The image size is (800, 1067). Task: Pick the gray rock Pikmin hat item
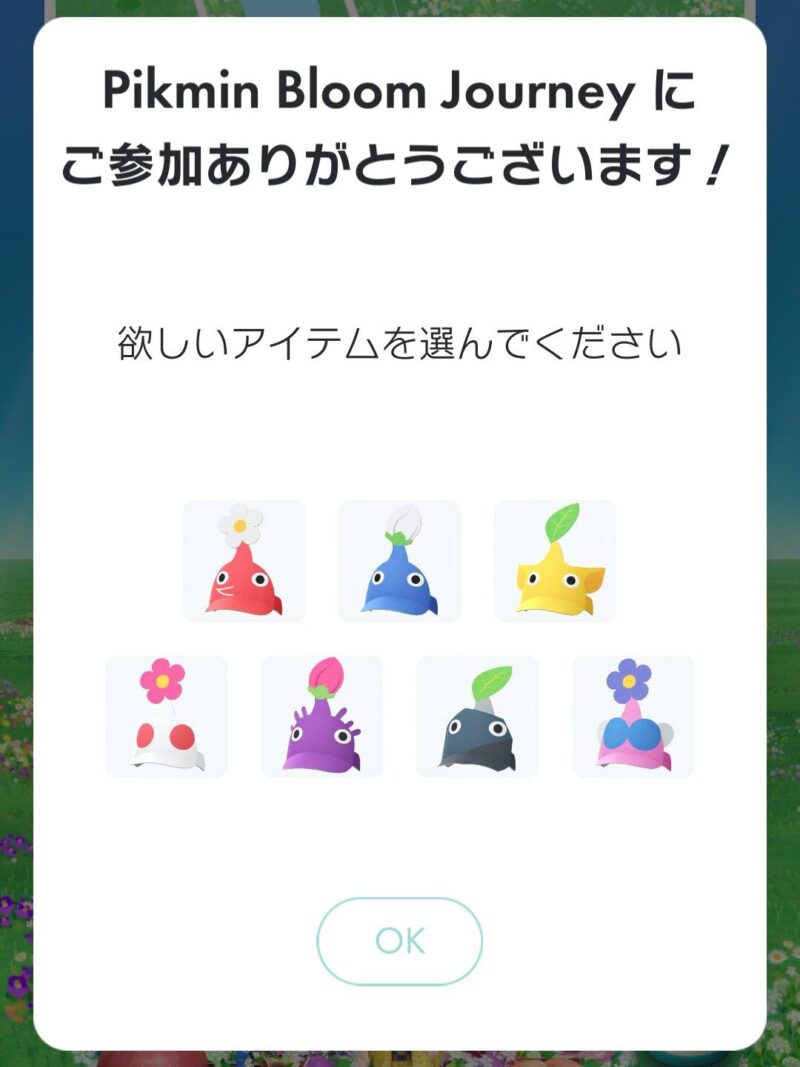pyautogui.click(x=477, y=717)
